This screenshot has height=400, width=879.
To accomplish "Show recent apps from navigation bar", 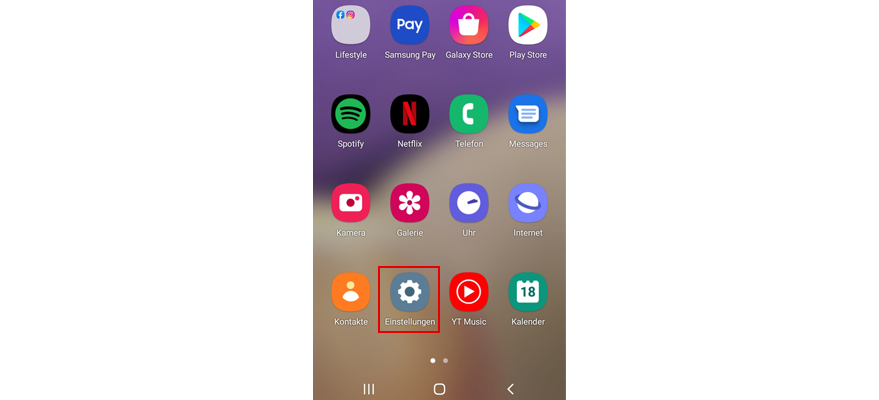I will click(369, 388).
